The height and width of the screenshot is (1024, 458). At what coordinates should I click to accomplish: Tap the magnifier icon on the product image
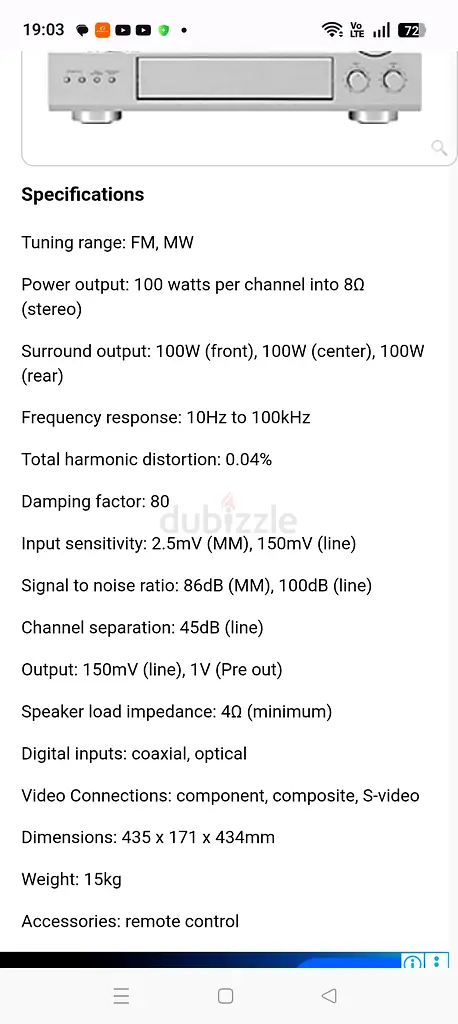coord(439,148)
